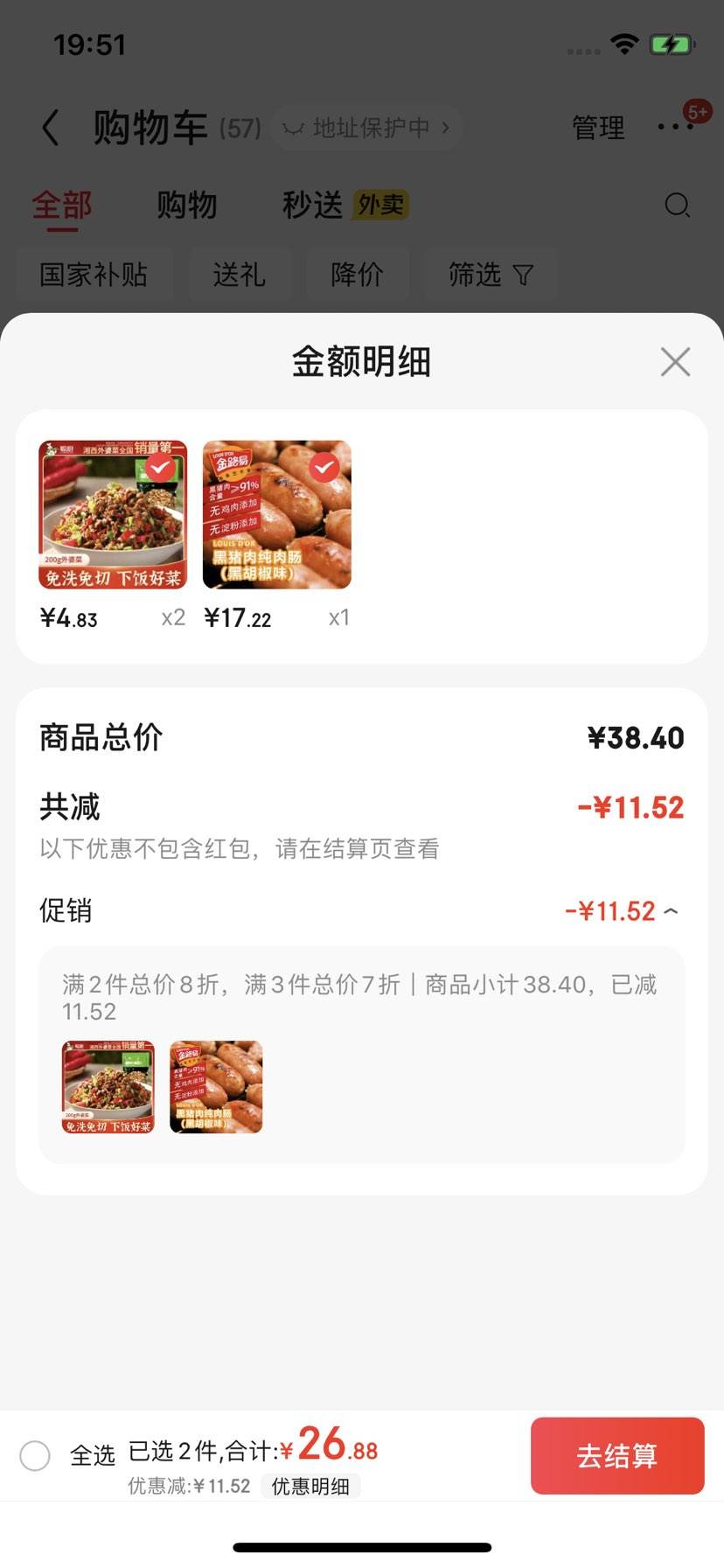Click the funnel icon beside 筛选
The image size is (724, 1568).
[x=524, y=274]
